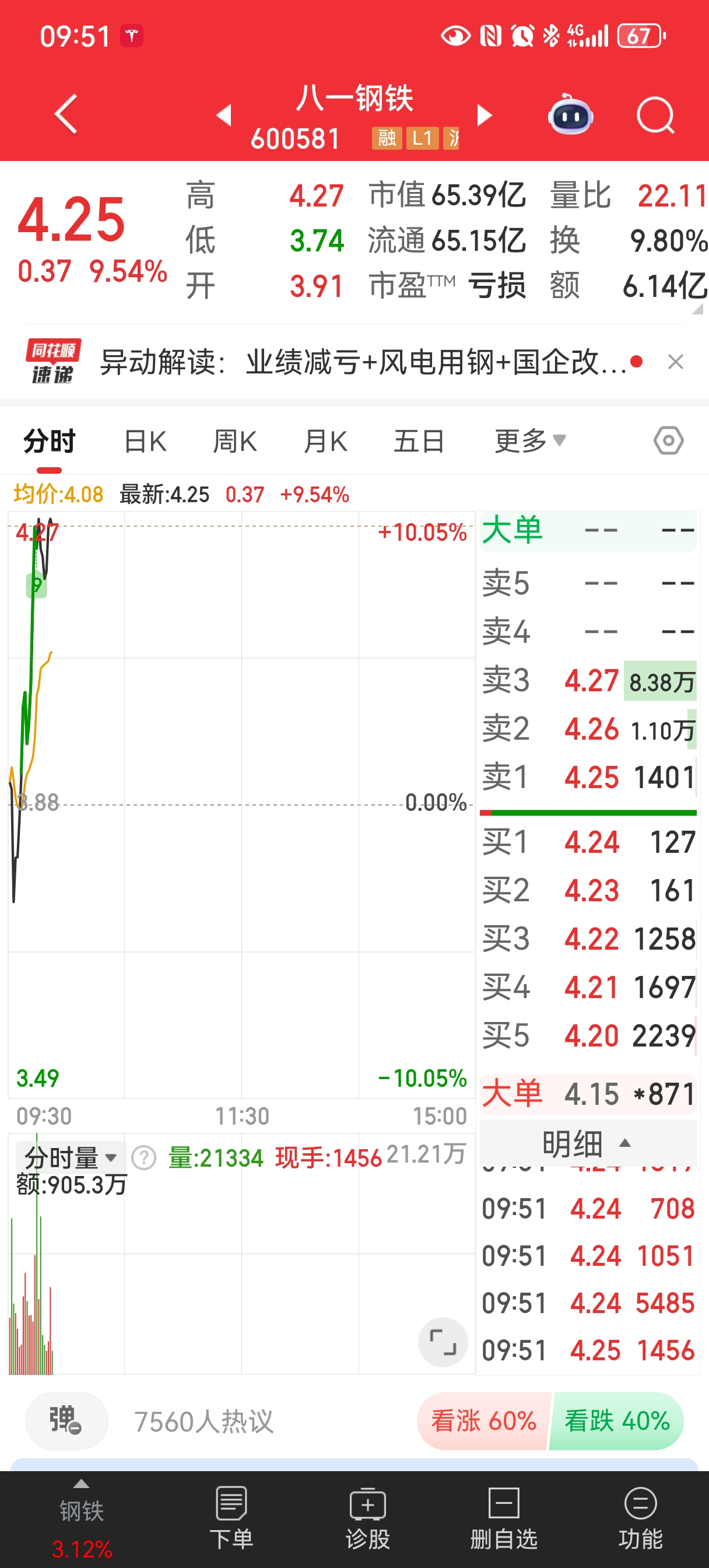The image size is (709, 1568).
Task: Switch to the previous stock
Action: coord(224,114)
